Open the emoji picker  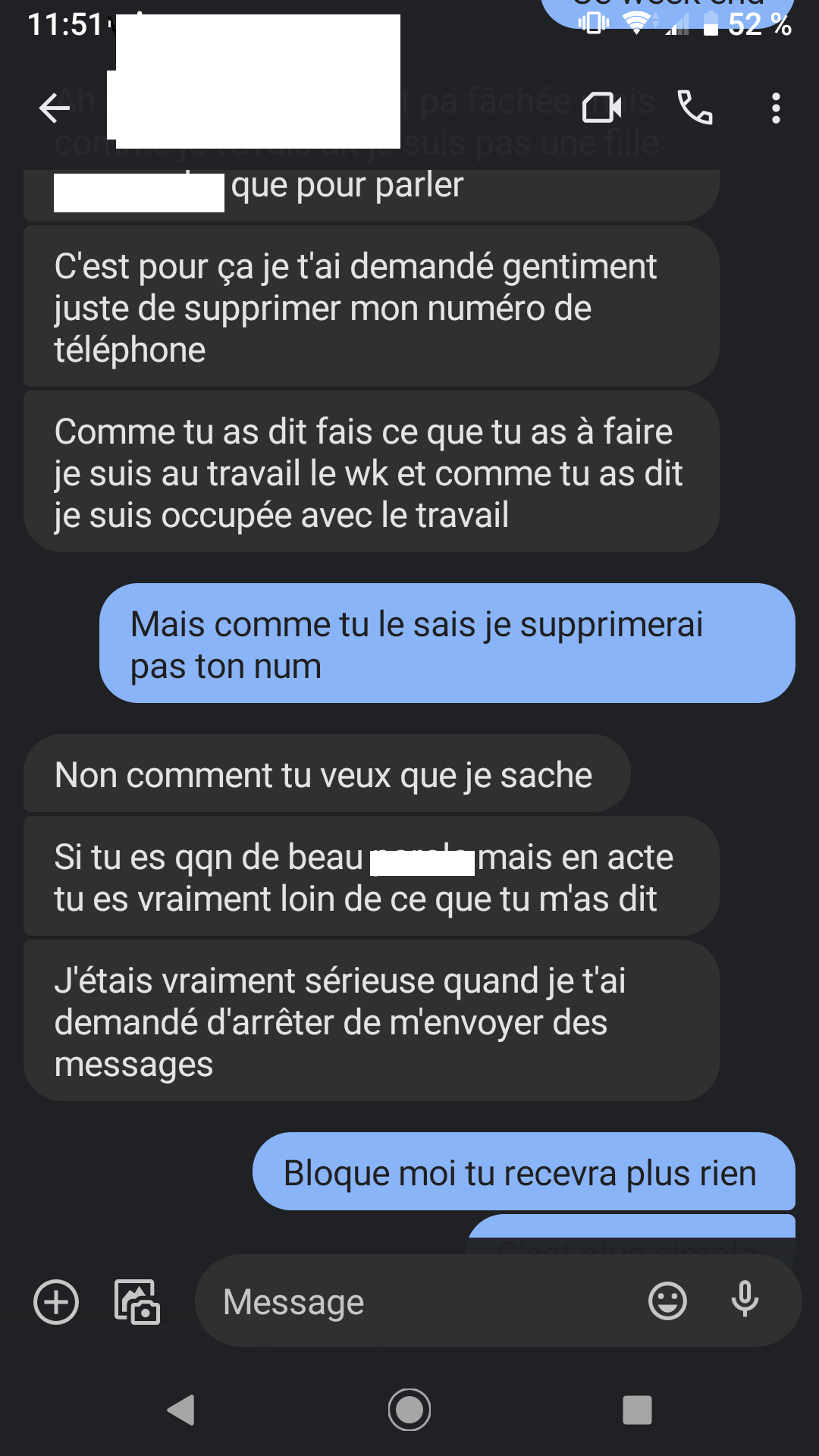point(667,1301)
